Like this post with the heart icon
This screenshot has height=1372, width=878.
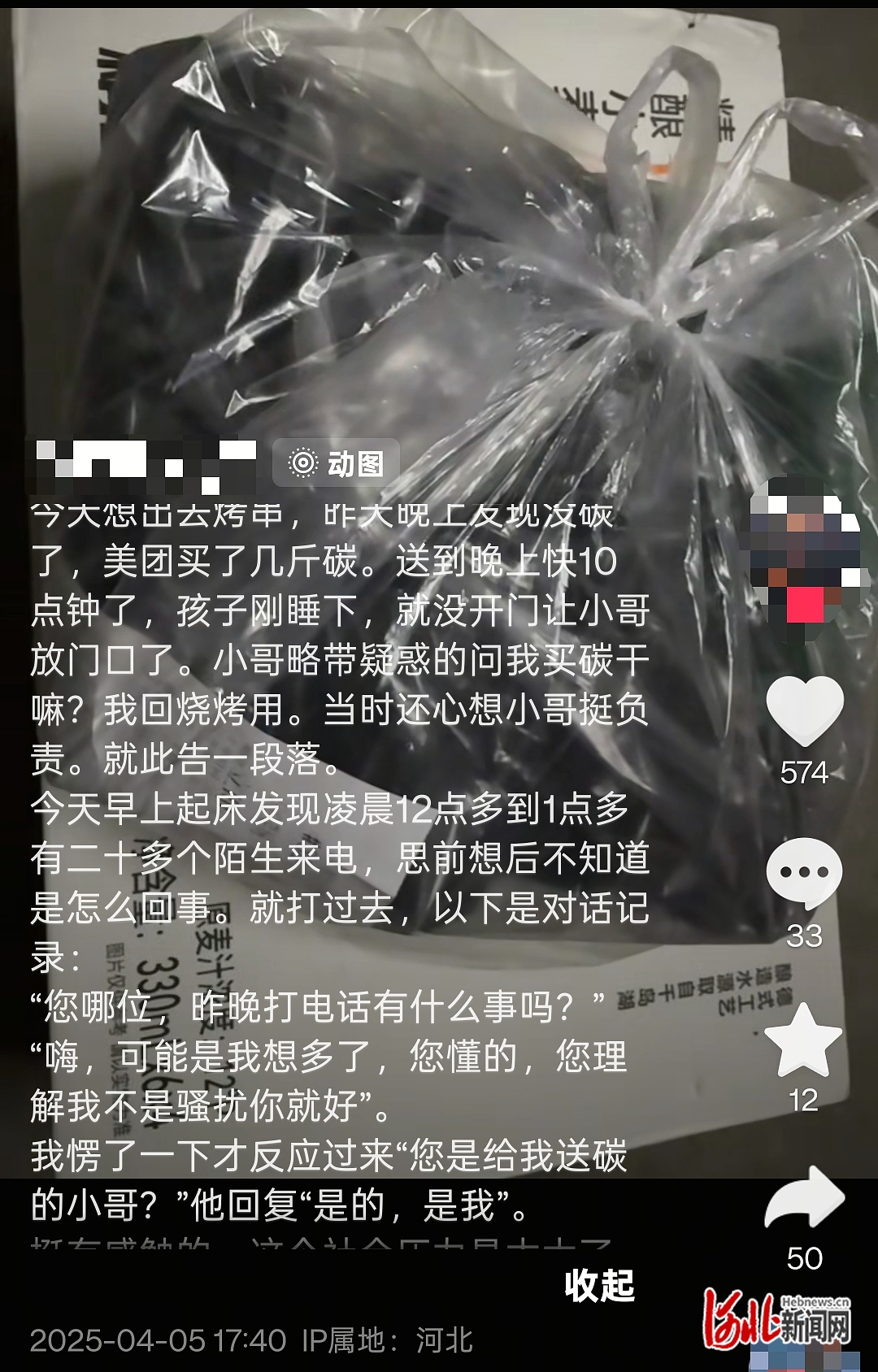(x=804, y=710)
